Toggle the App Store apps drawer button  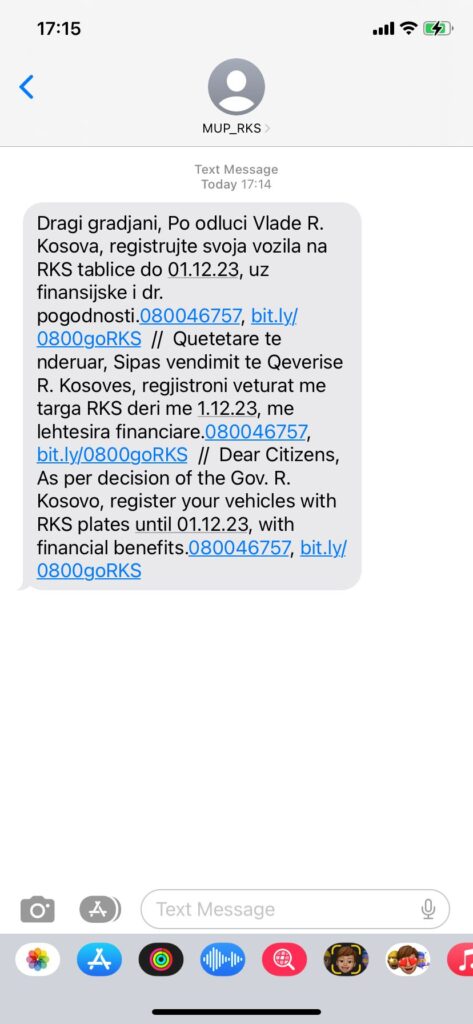100,909
